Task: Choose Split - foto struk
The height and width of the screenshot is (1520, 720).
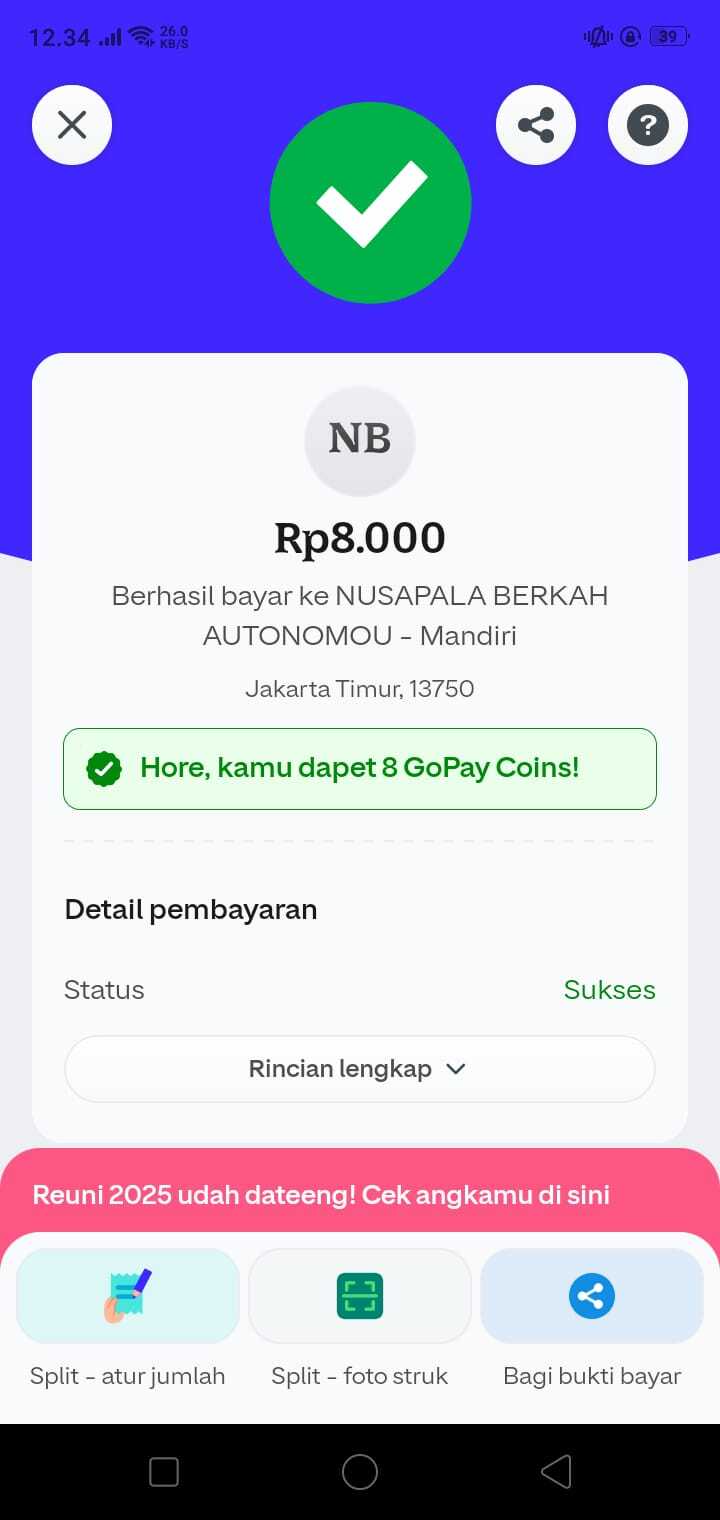Action: pyautogui.click(x=360, y=1297)
